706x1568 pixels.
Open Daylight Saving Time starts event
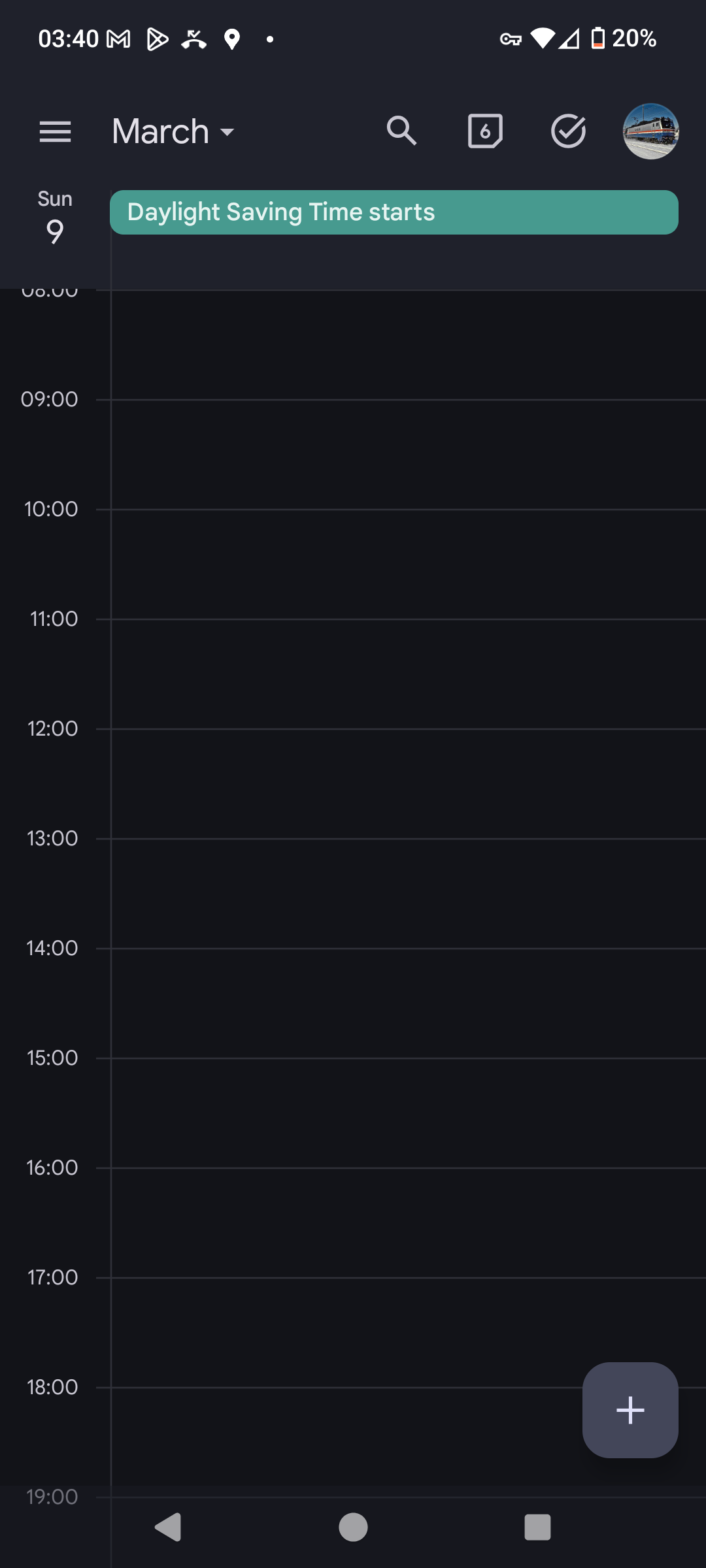coord(394,212)
